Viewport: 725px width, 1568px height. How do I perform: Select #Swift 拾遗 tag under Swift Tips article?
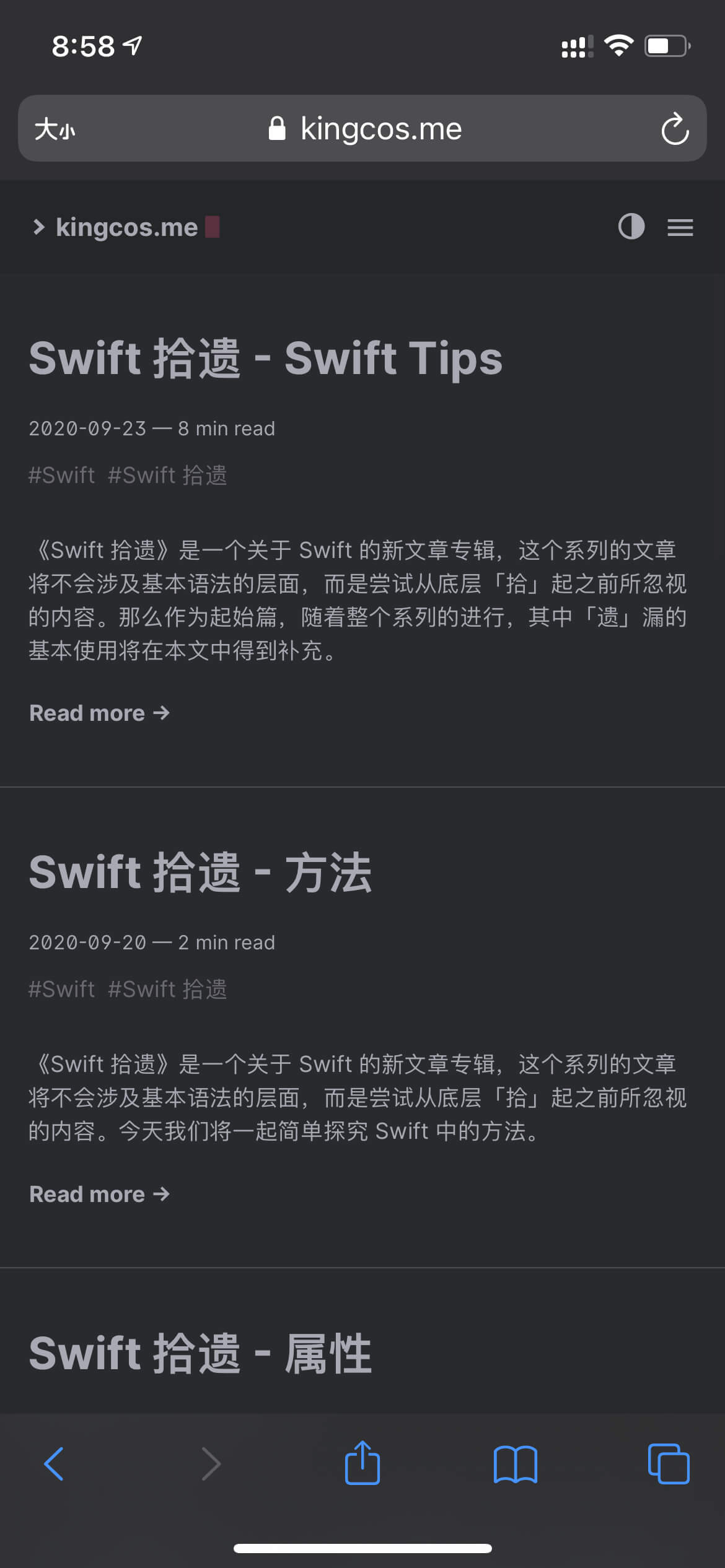167,475
